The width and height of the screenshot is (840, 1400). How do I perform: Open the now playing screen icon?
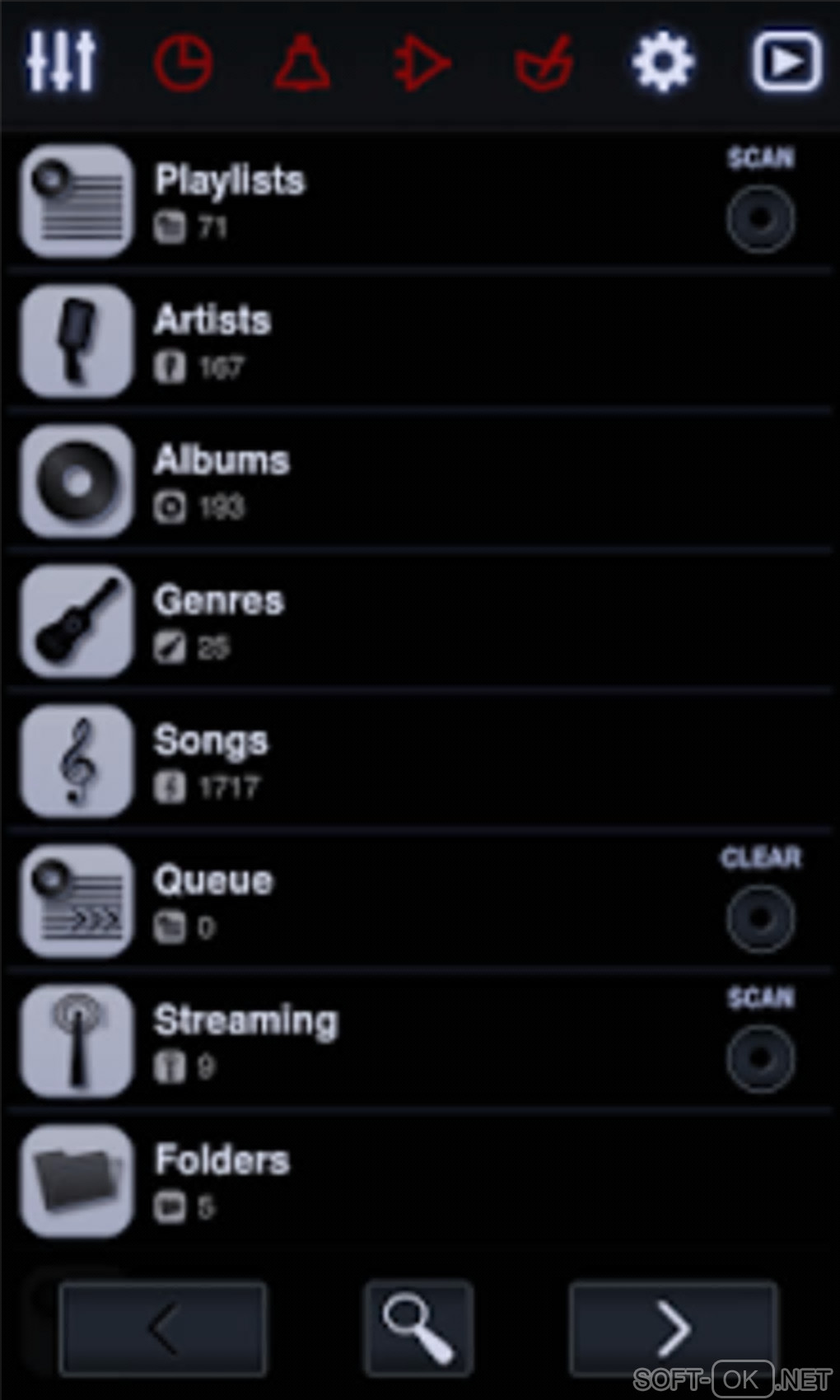tap(786, 62)
